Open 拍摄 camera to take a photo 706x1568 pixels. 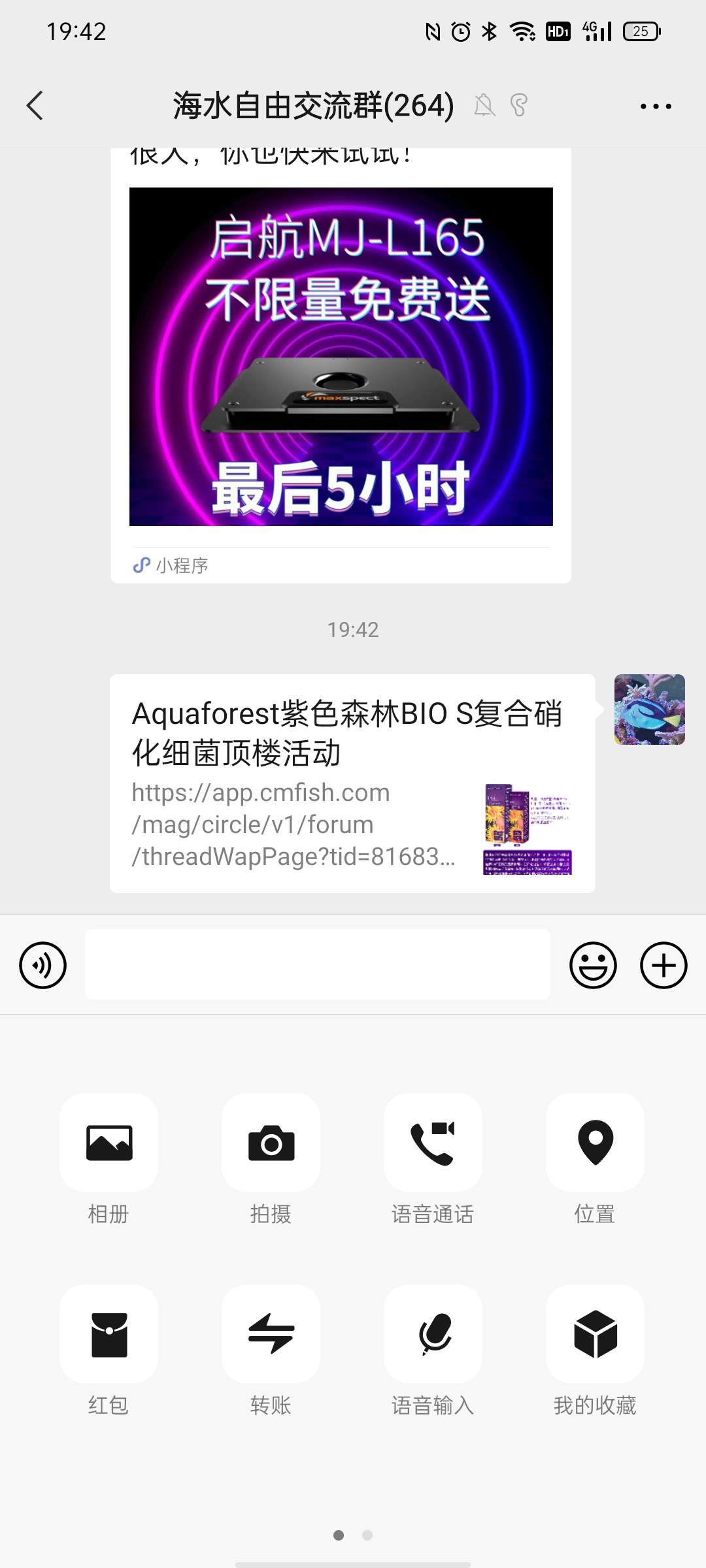click(271, 1143)
